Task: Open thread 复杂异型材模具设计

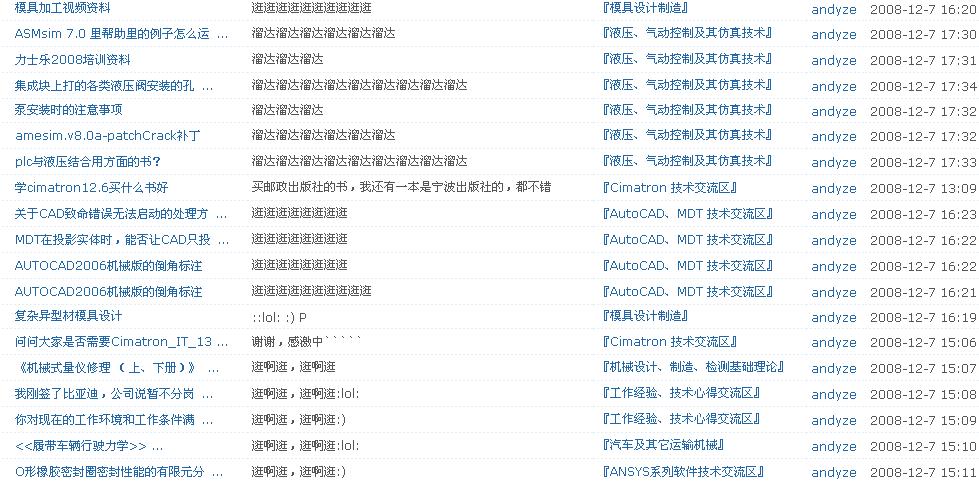Action: (68, 316)
